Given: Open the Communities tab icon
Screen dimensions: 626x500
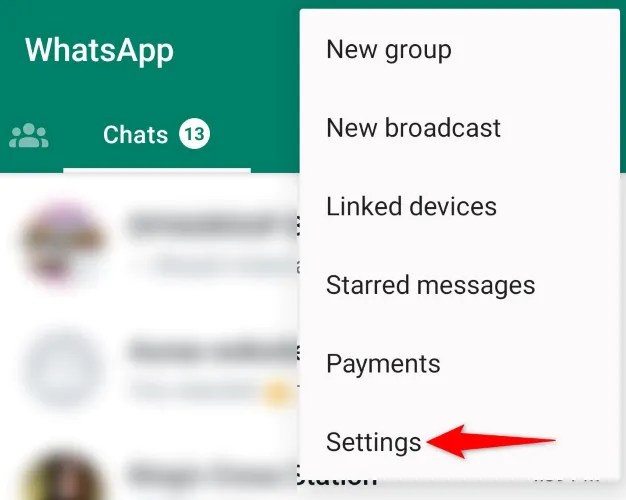Looking at the screenshot, I should click(x=29, y=135).
